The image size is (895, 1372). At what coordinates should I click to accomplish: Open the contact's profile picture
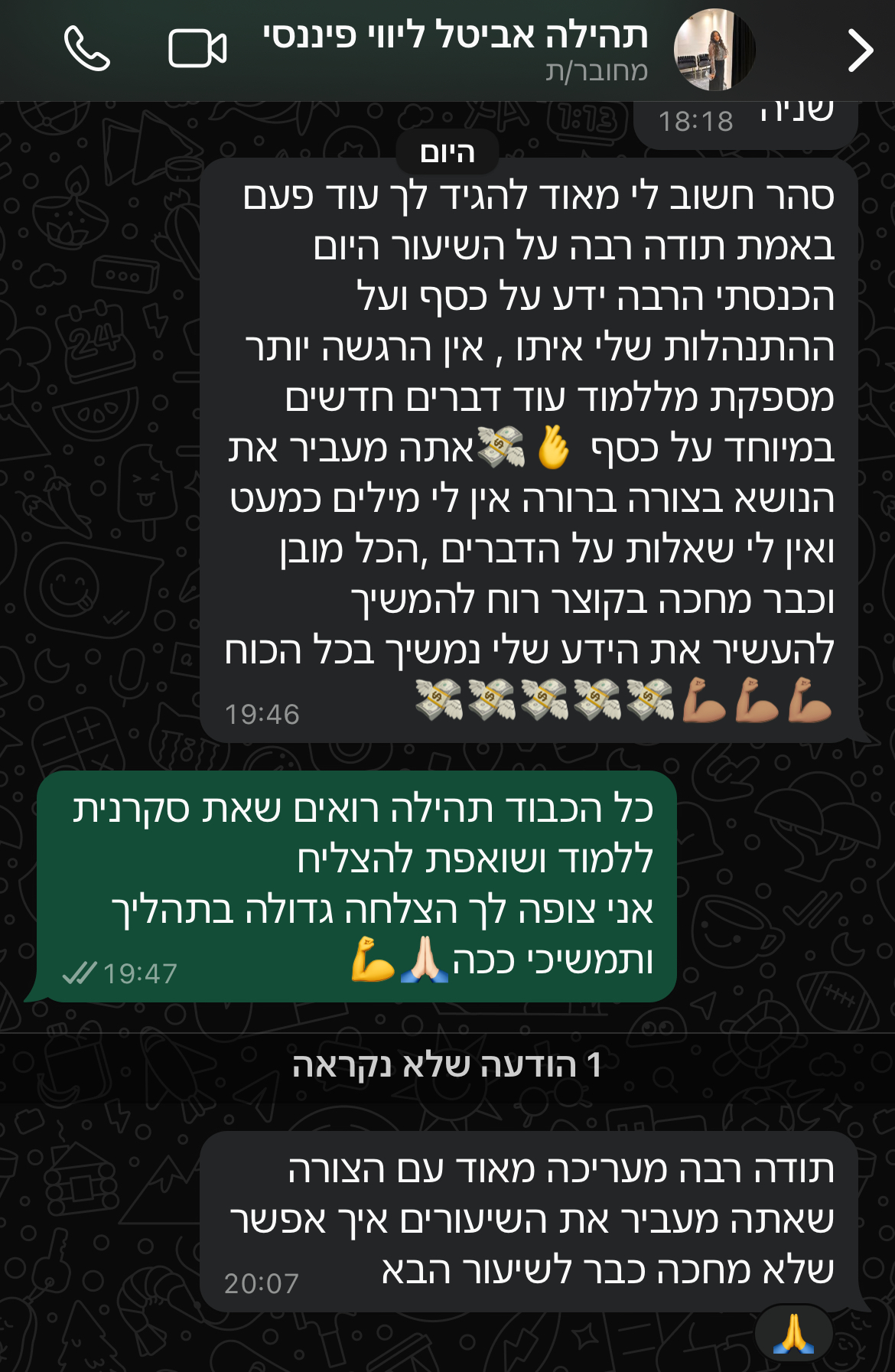click(714, 51)
